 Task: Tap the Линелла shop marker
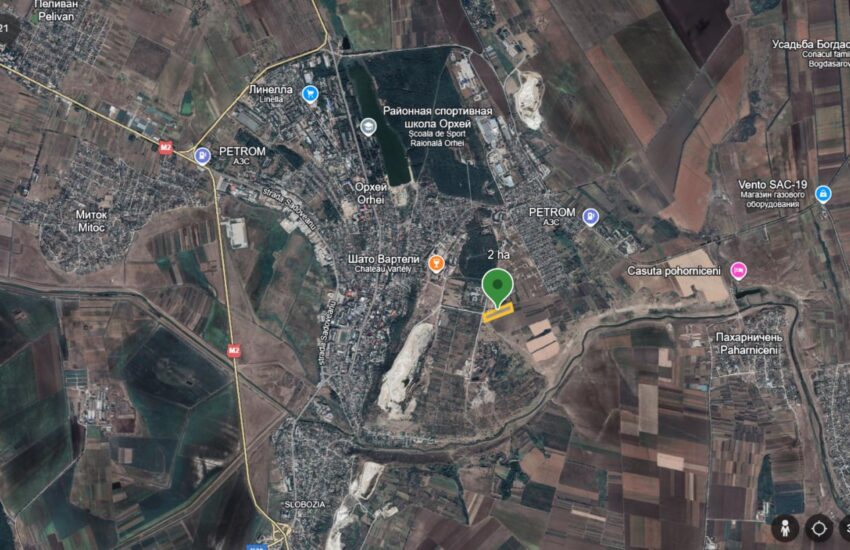(310, 94)
